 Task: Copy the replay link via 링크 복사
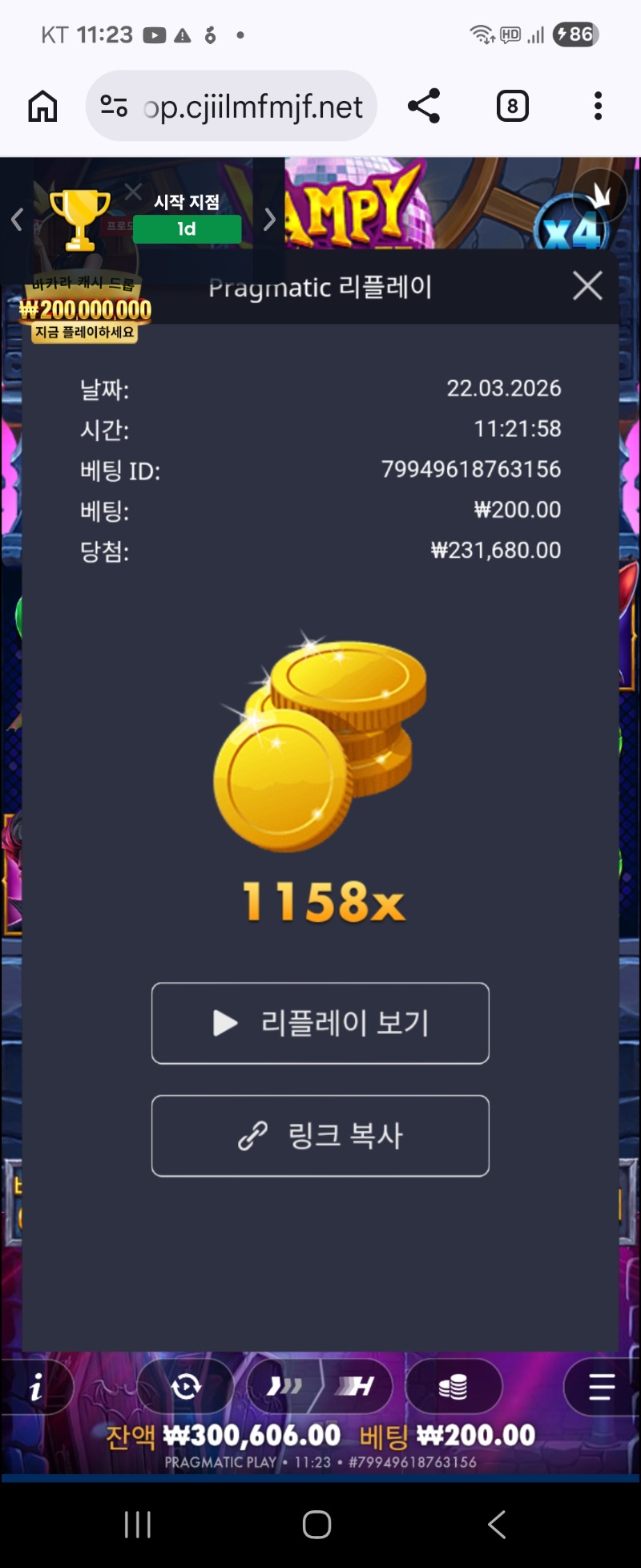[x=320, y=1135]
